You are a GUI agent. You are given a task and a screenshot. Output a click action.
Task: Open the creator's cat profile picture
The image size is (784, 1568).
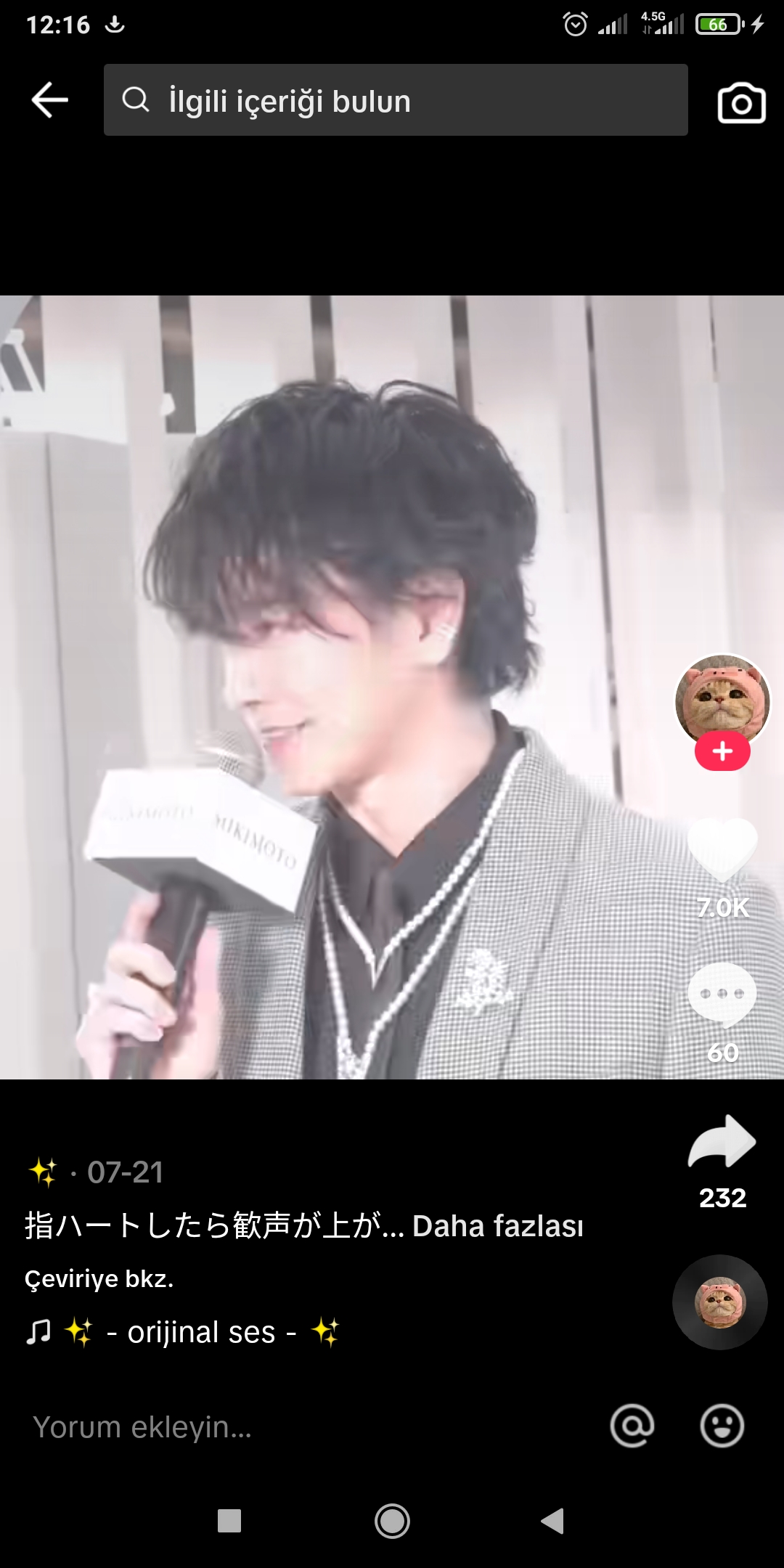click(x=722, y=698)
